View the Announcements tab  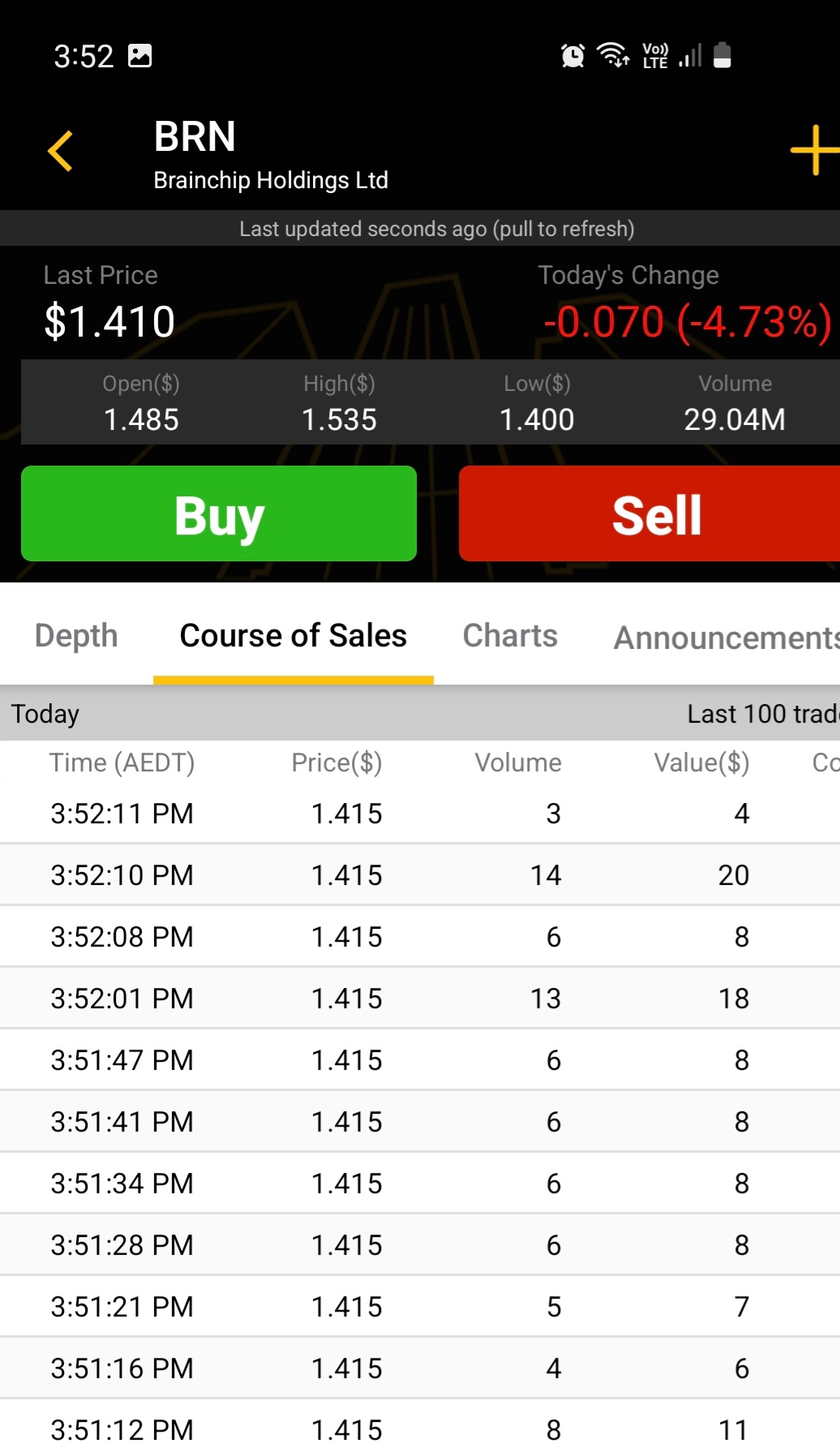point(726,638)
